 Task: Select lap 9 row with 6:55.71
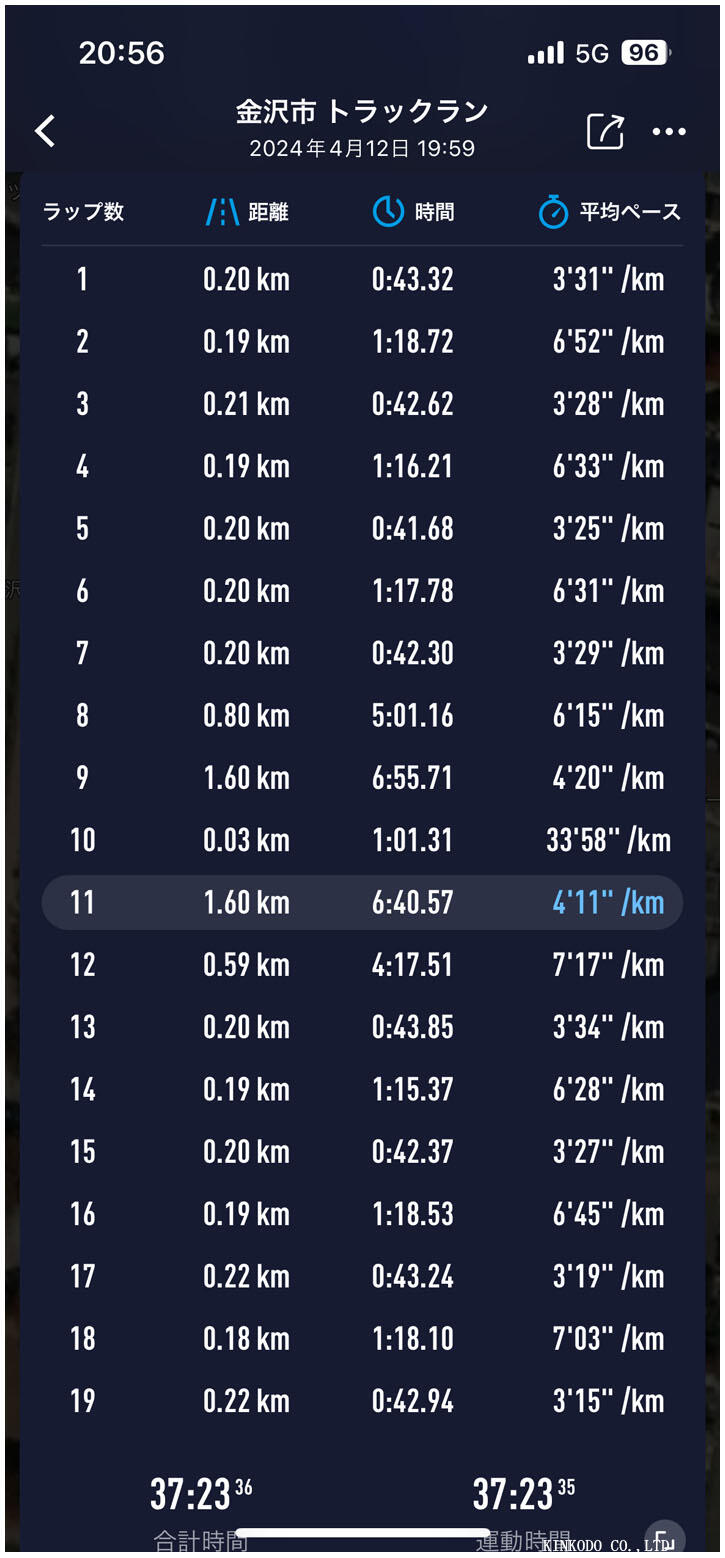pos(362,778)
